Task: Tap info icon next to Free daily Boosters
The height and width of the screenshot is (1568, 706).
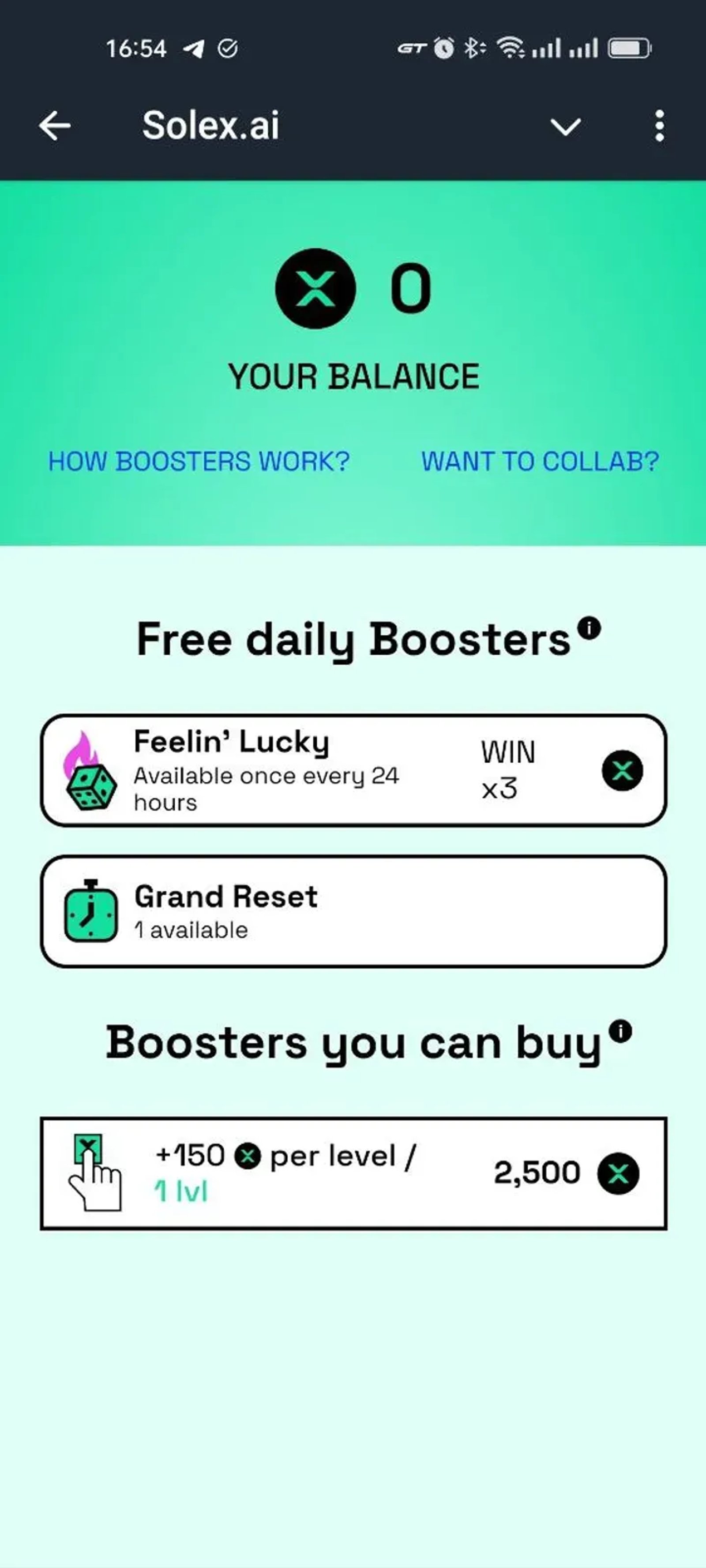Action: [x=589, y=627]
